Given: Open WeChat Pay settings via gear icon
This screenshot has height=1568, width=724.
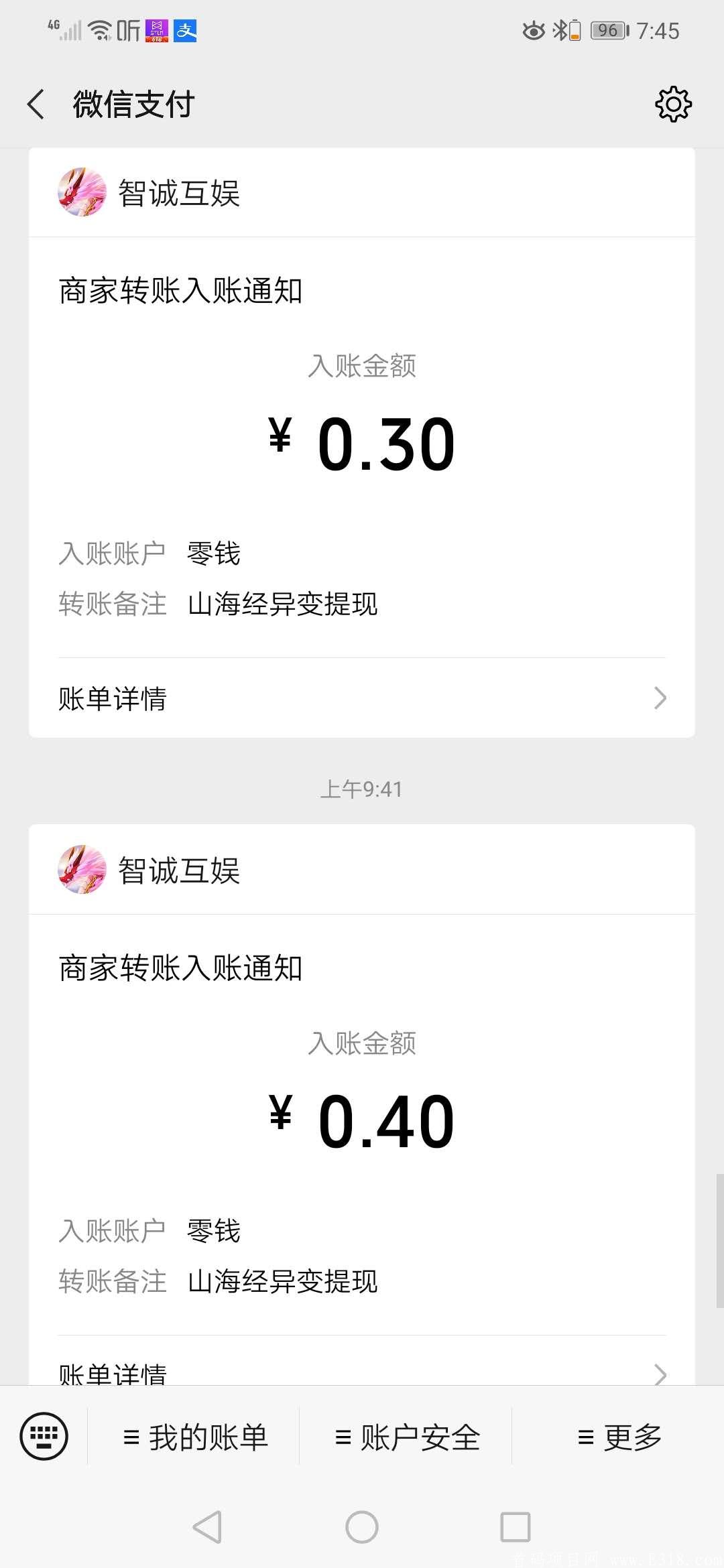Looking at the screenshot, I should [x=672, y=104].
